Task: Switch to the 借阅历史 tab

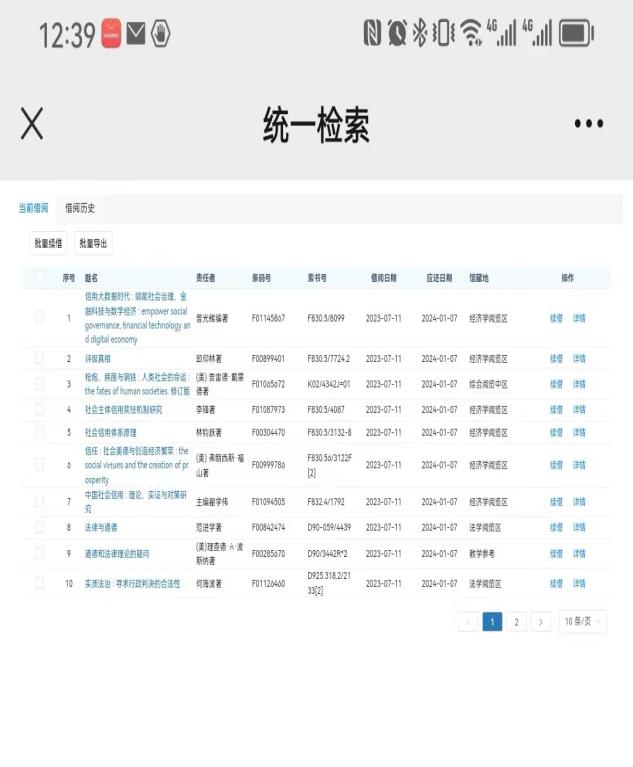Action: coord(80,208)
